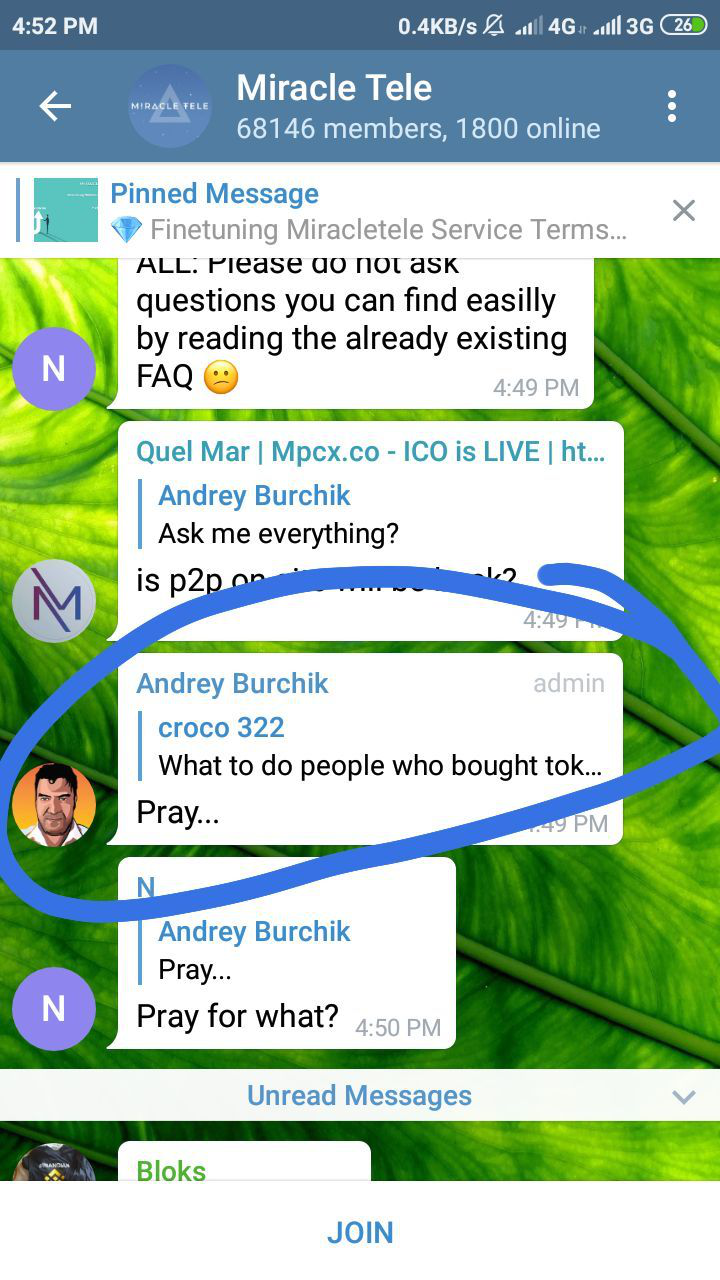This screenshot has height=1280, width=720.
Task: Open Andrey Burchik's profile avatar
Action: [54, 804]
